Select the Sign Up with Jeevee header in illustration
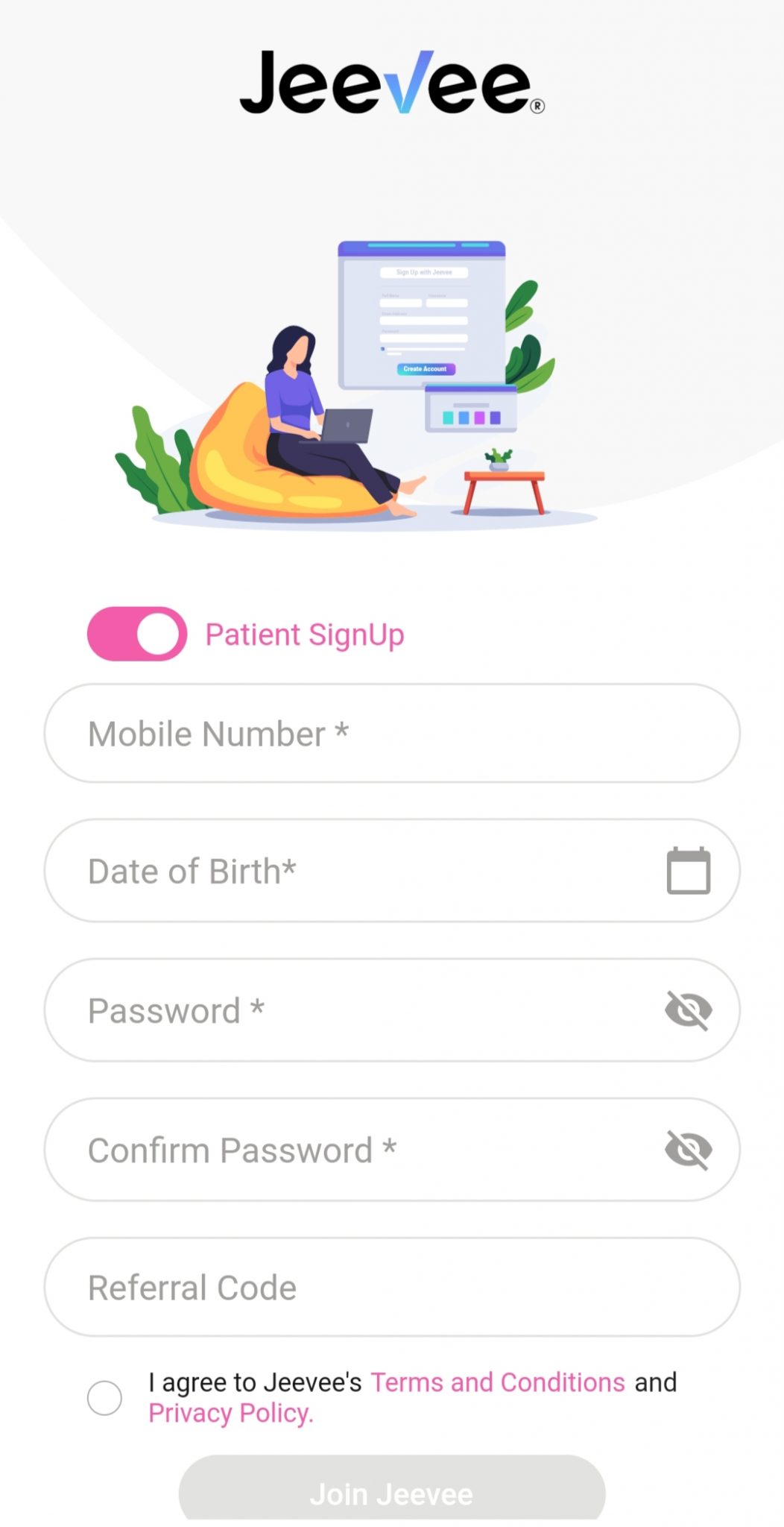The width and height of the screenshot is (784, 1527). 423,273
